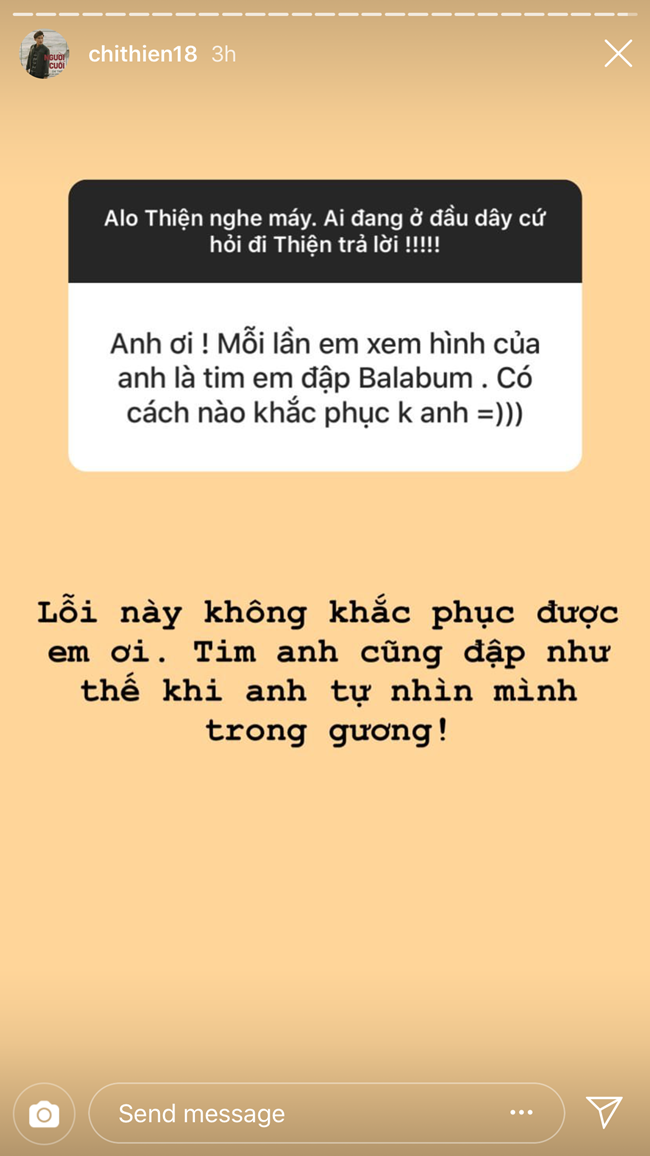
Task: Open the three-dot more options
Action: (x=521, y=1112)
